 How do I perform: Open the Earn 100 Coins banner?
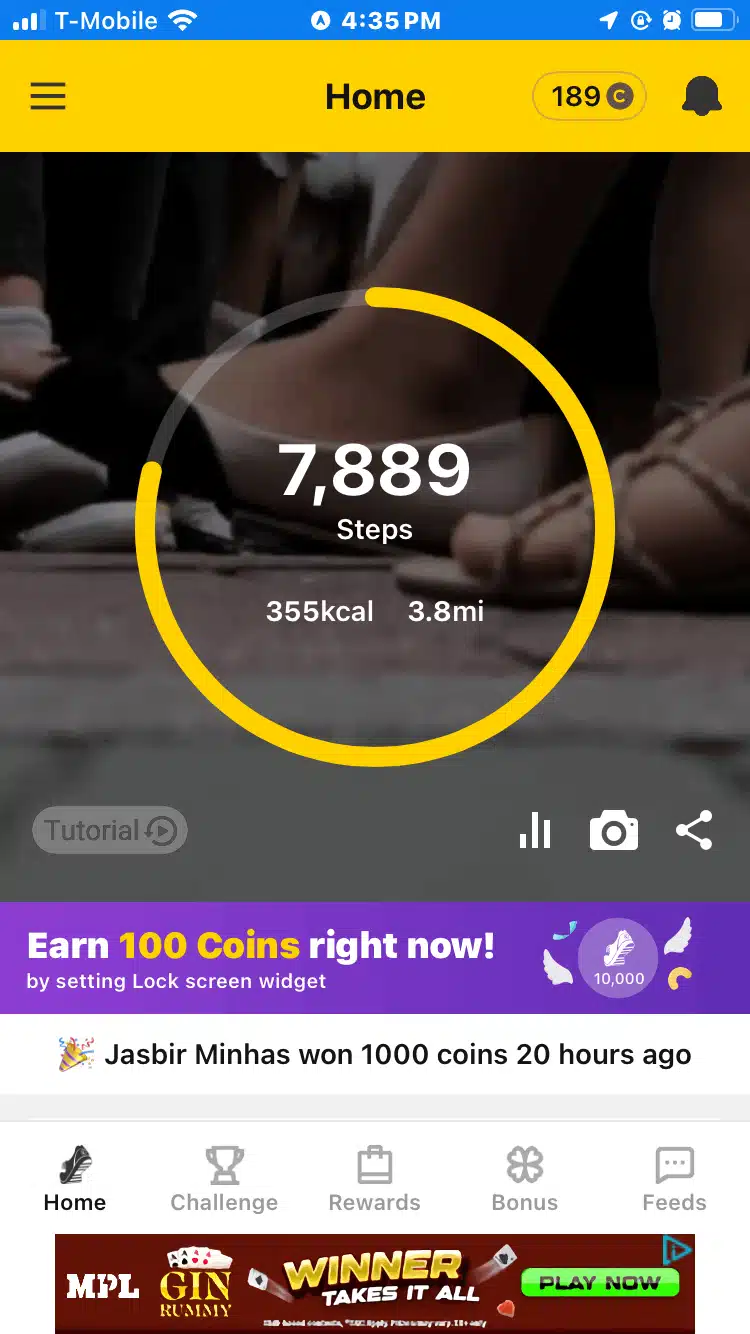tap(375, 958)
